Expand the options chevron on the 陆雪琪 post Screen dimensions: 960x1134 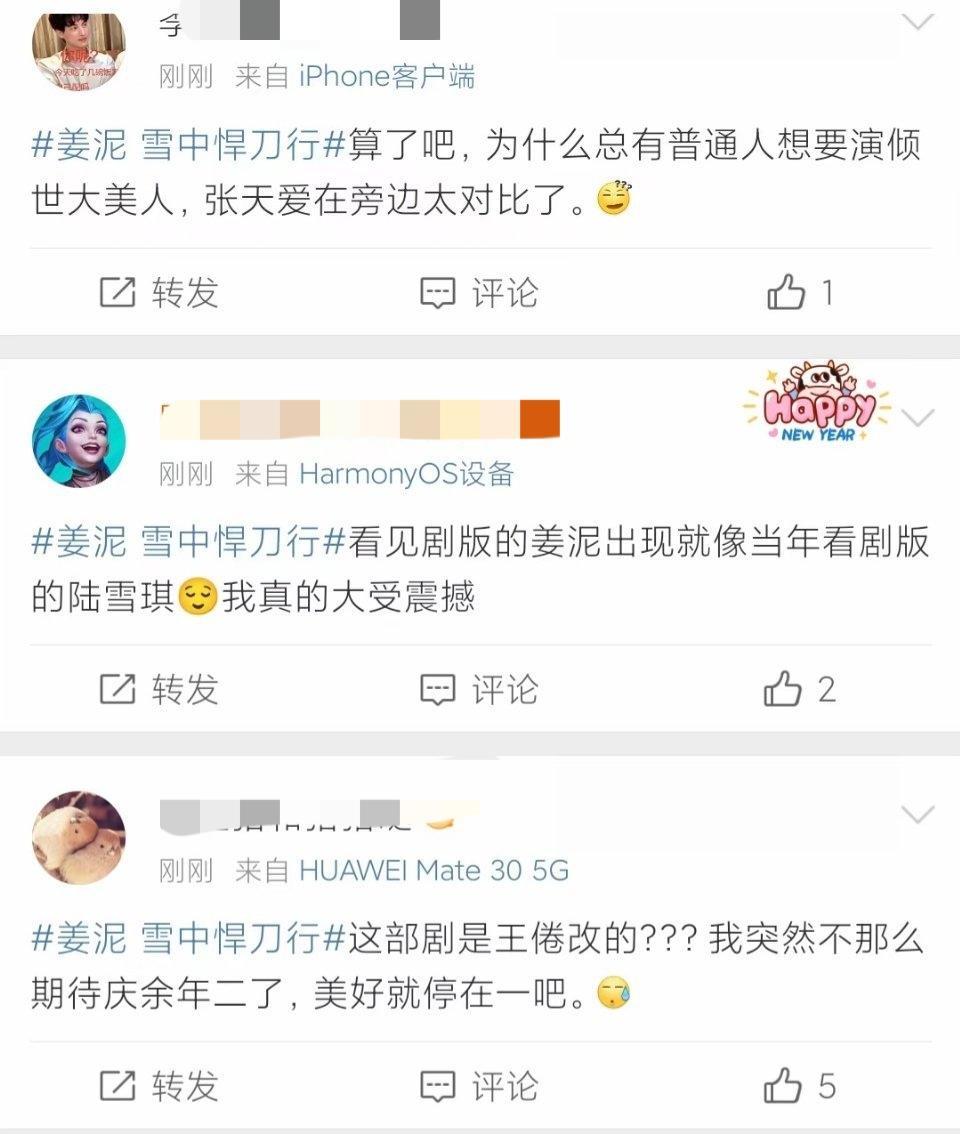pos(917,417)
